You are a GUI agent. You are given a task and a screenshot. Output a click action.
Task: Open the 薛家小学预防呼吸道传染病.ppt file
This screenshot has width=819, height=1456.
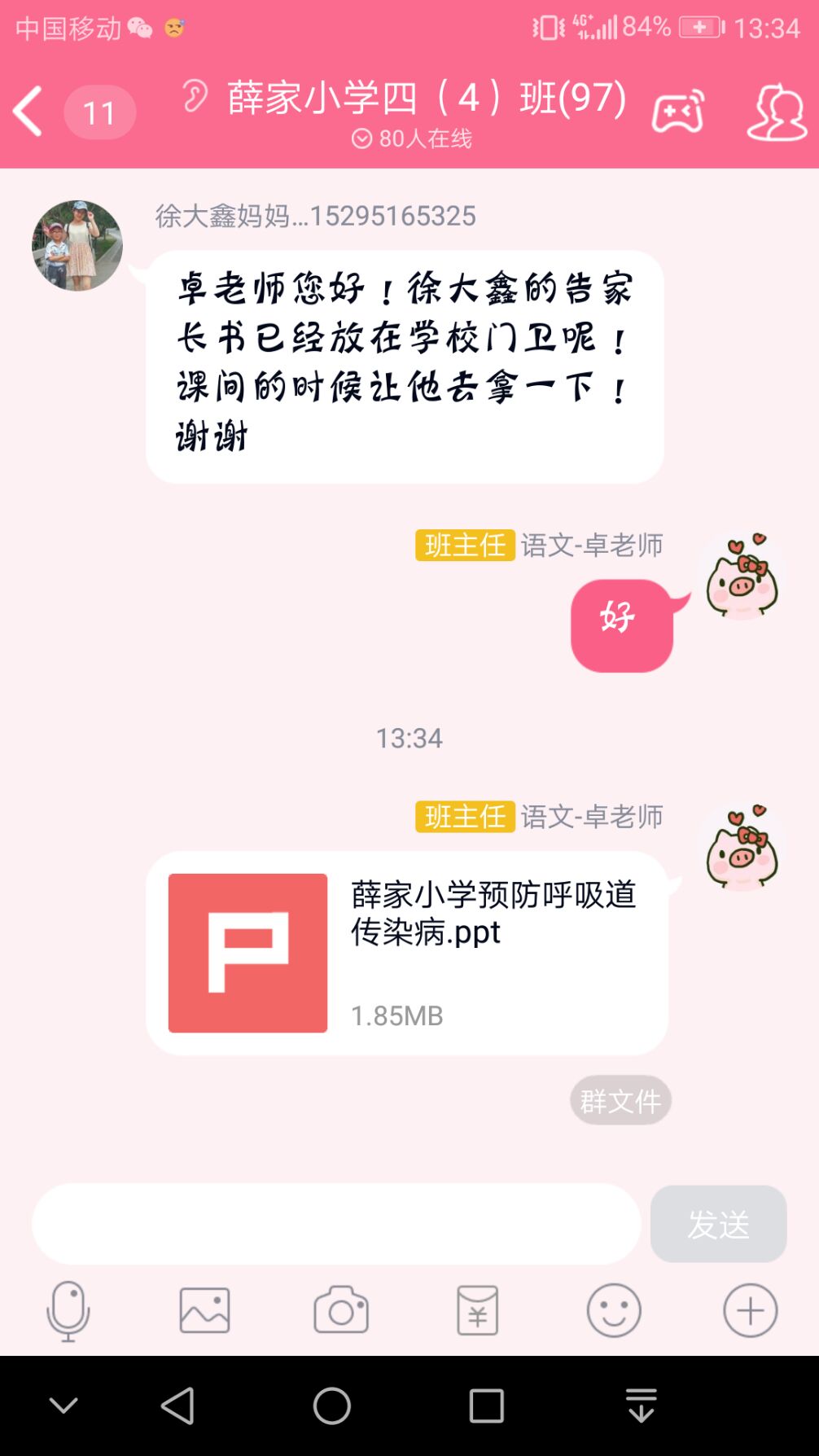(406, 953)
